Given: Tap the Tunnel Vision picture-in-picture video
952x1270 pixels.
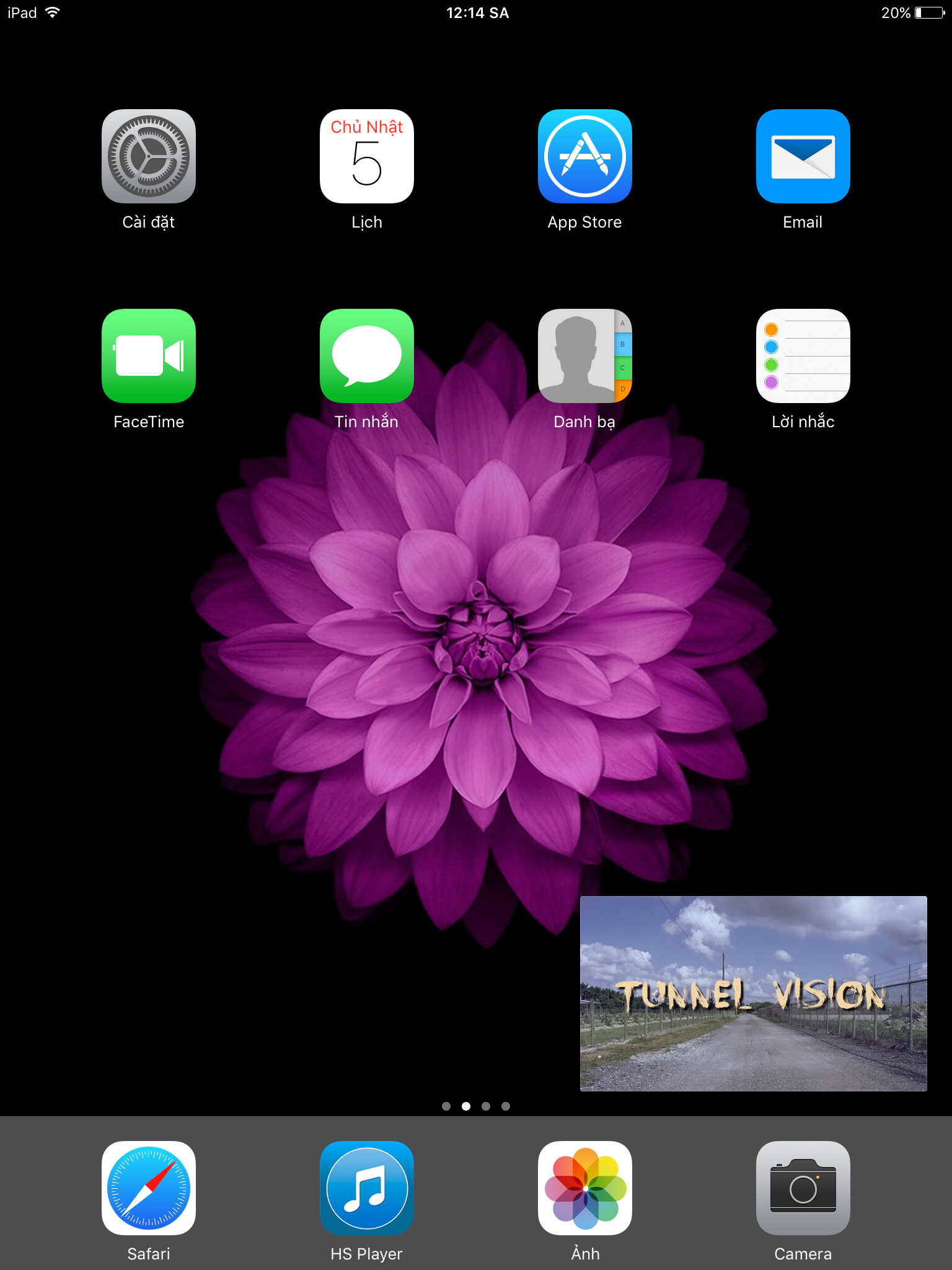Looking at the screenshot, I should point(753,993).
